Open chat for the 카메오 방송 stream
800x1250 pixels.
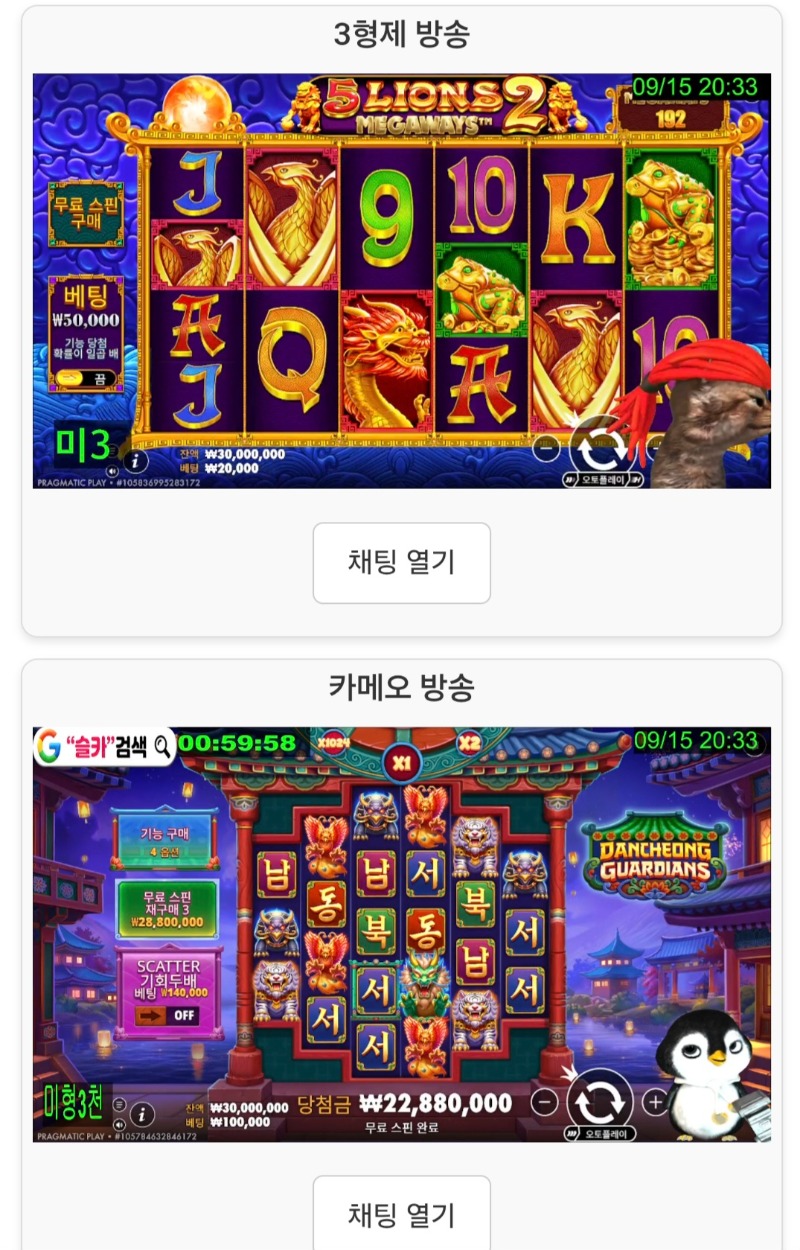pos(401,1213)
